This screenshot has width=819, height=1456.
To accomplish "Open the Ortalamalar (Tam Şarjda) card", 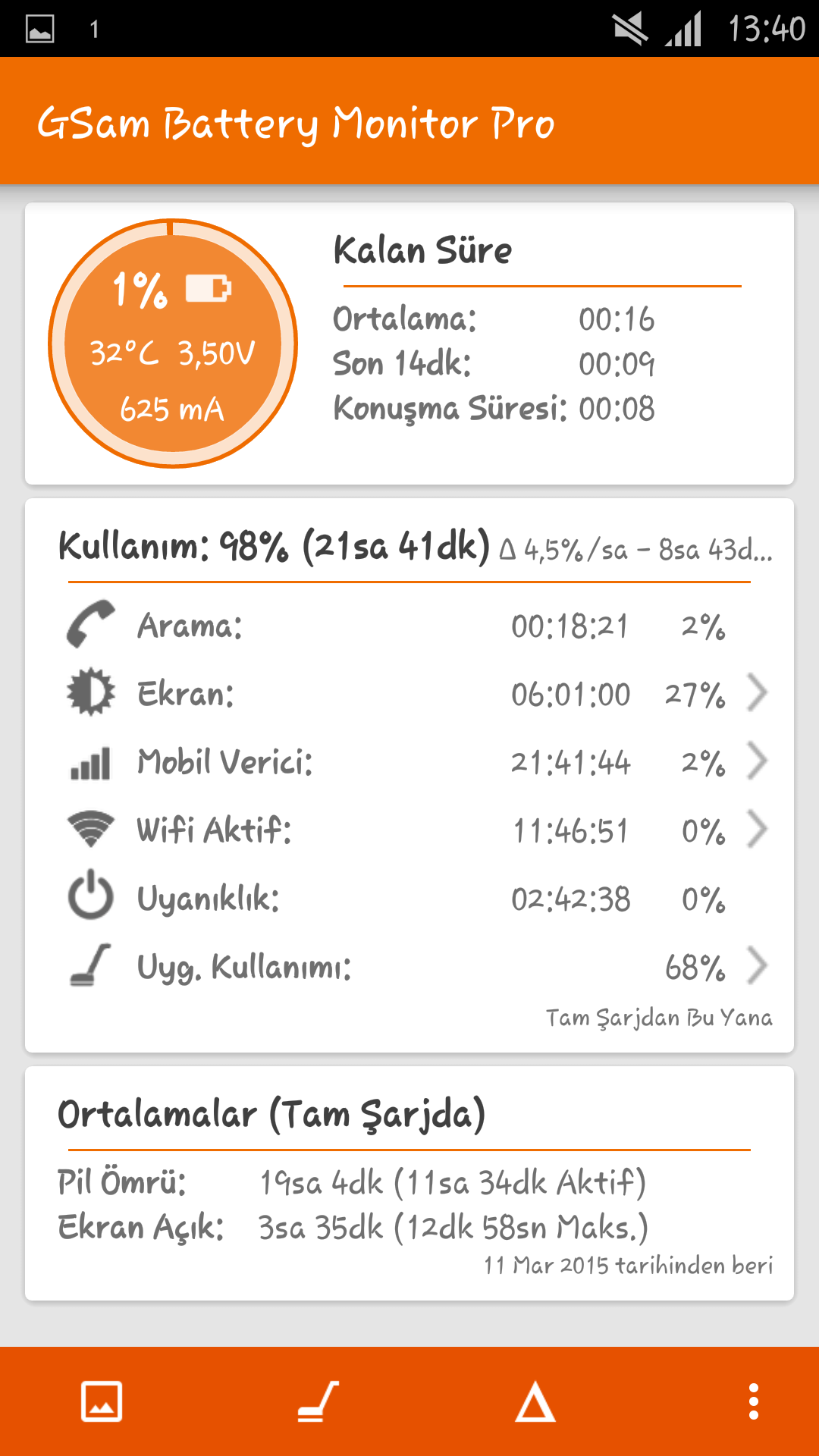I will [409, 1184].
